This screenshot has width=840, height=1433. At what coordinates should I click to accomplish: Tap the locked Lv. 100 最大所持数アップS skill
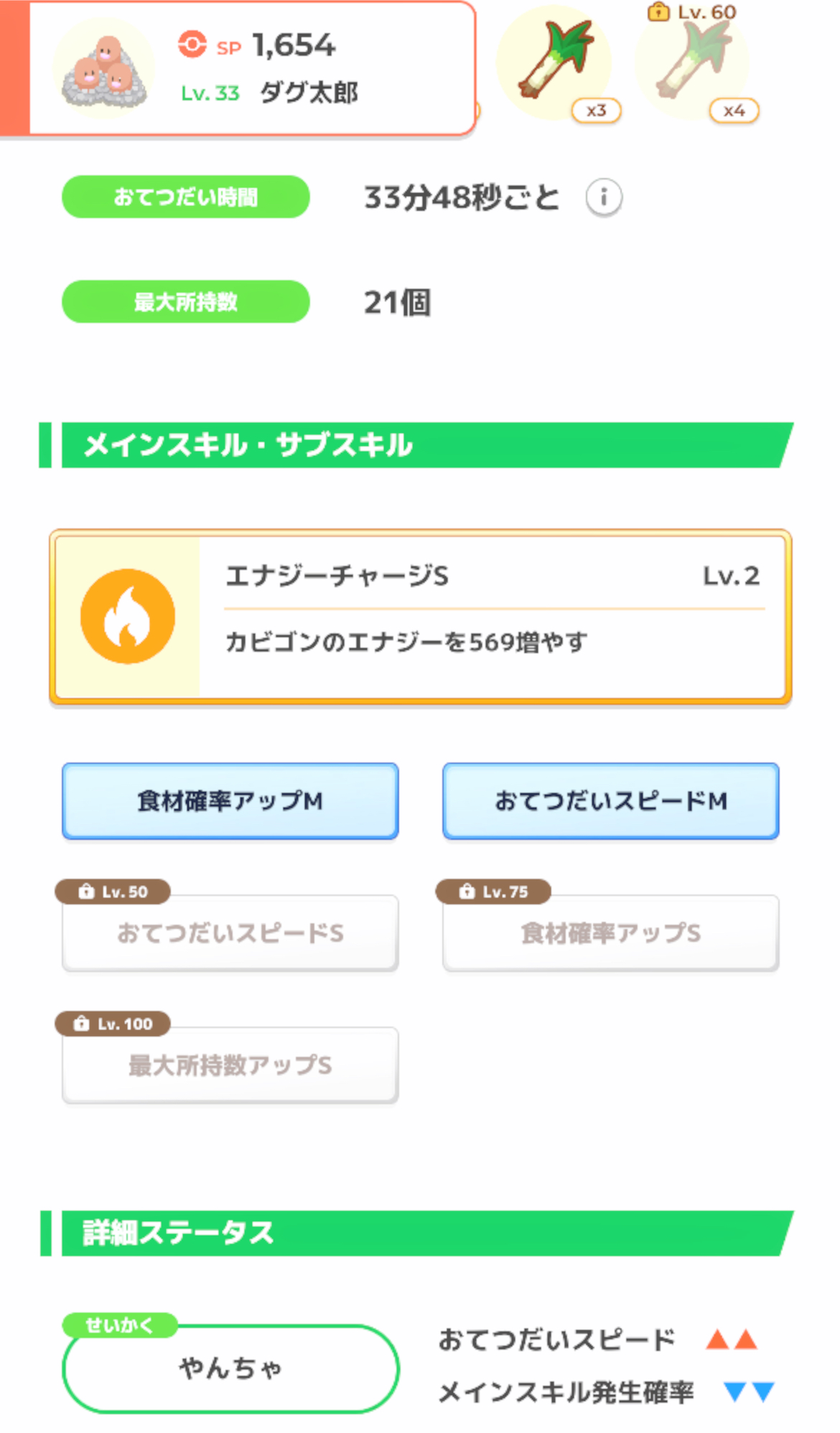pos(230,1065)
